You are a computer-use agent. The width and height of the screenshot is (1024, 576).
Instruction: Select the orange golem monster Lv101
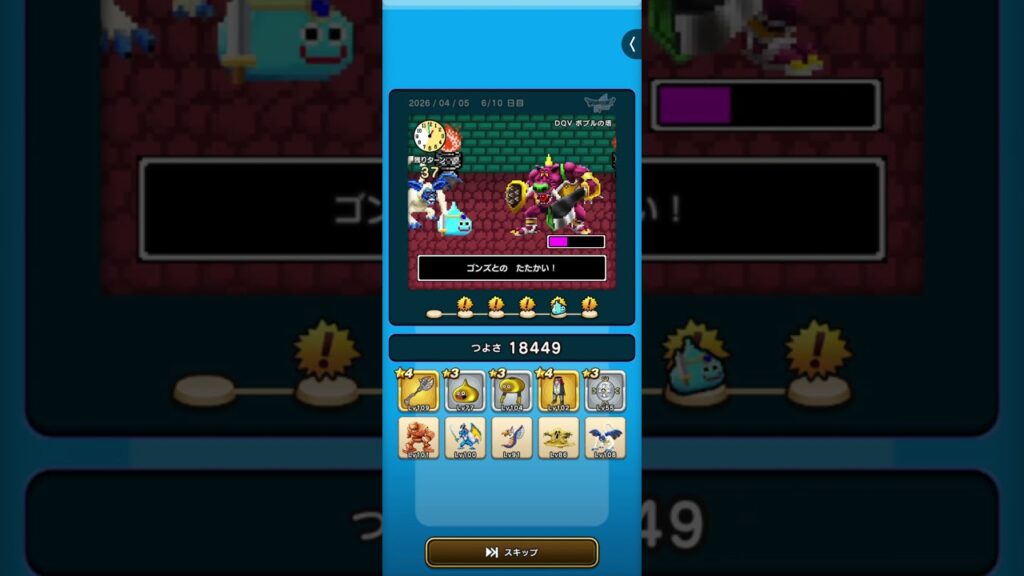[418, 437]
